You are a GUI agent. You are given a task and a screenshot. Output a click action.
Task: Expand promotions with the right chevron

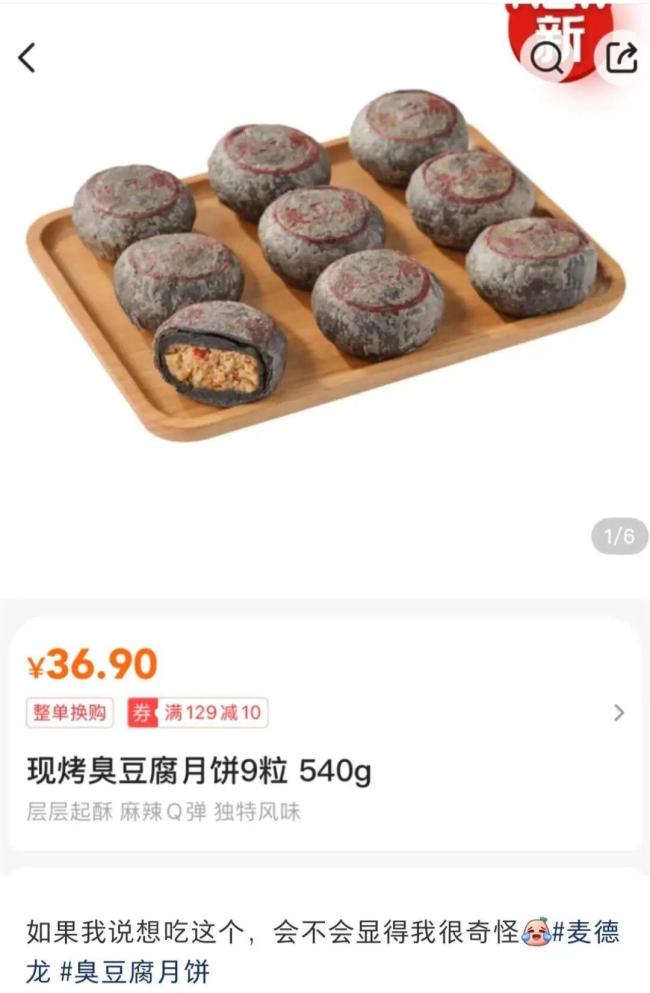(619, 713)
